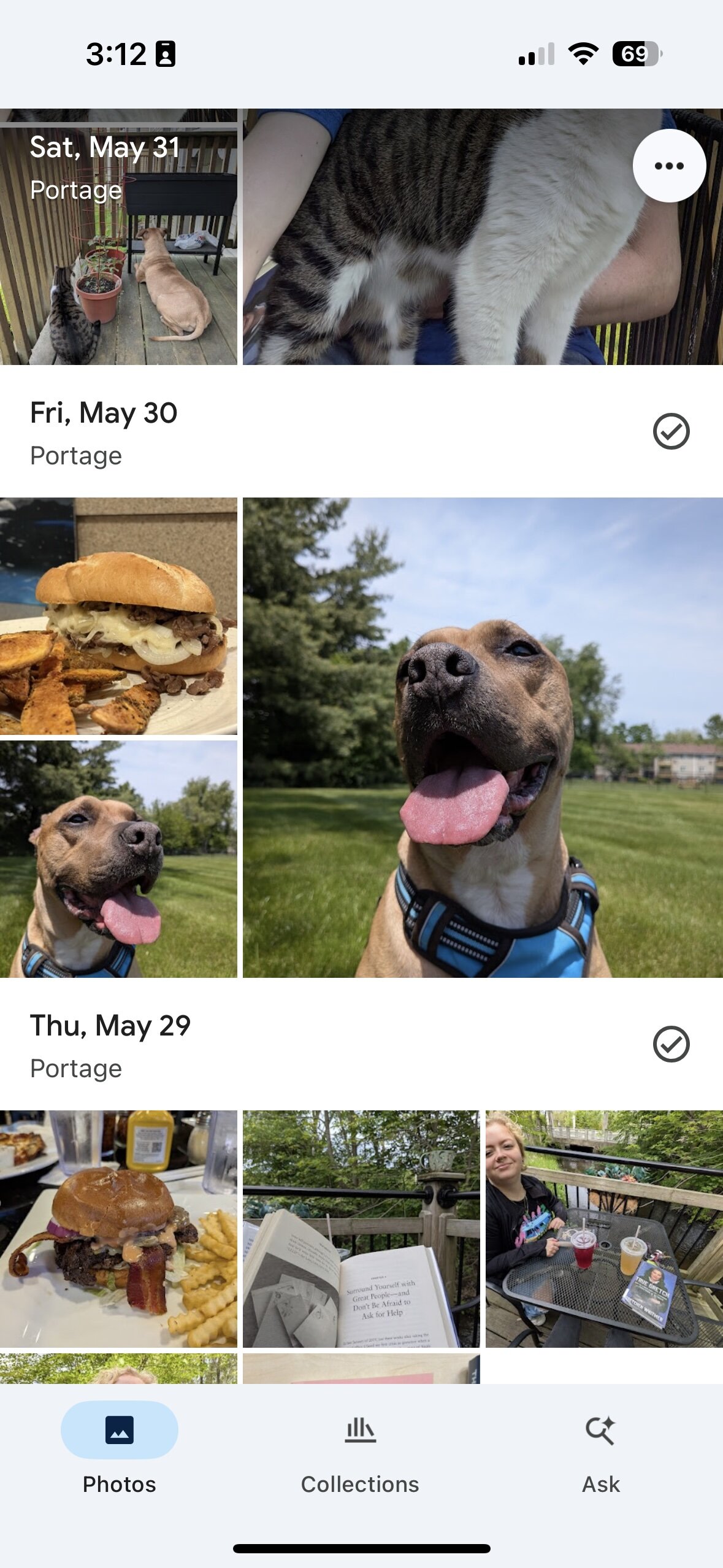The width and height of the screenshot is (723, 1568).
Task: Open the cheesesteak sandwich photo
Action: pyautogui.click(x=118, y=616)
